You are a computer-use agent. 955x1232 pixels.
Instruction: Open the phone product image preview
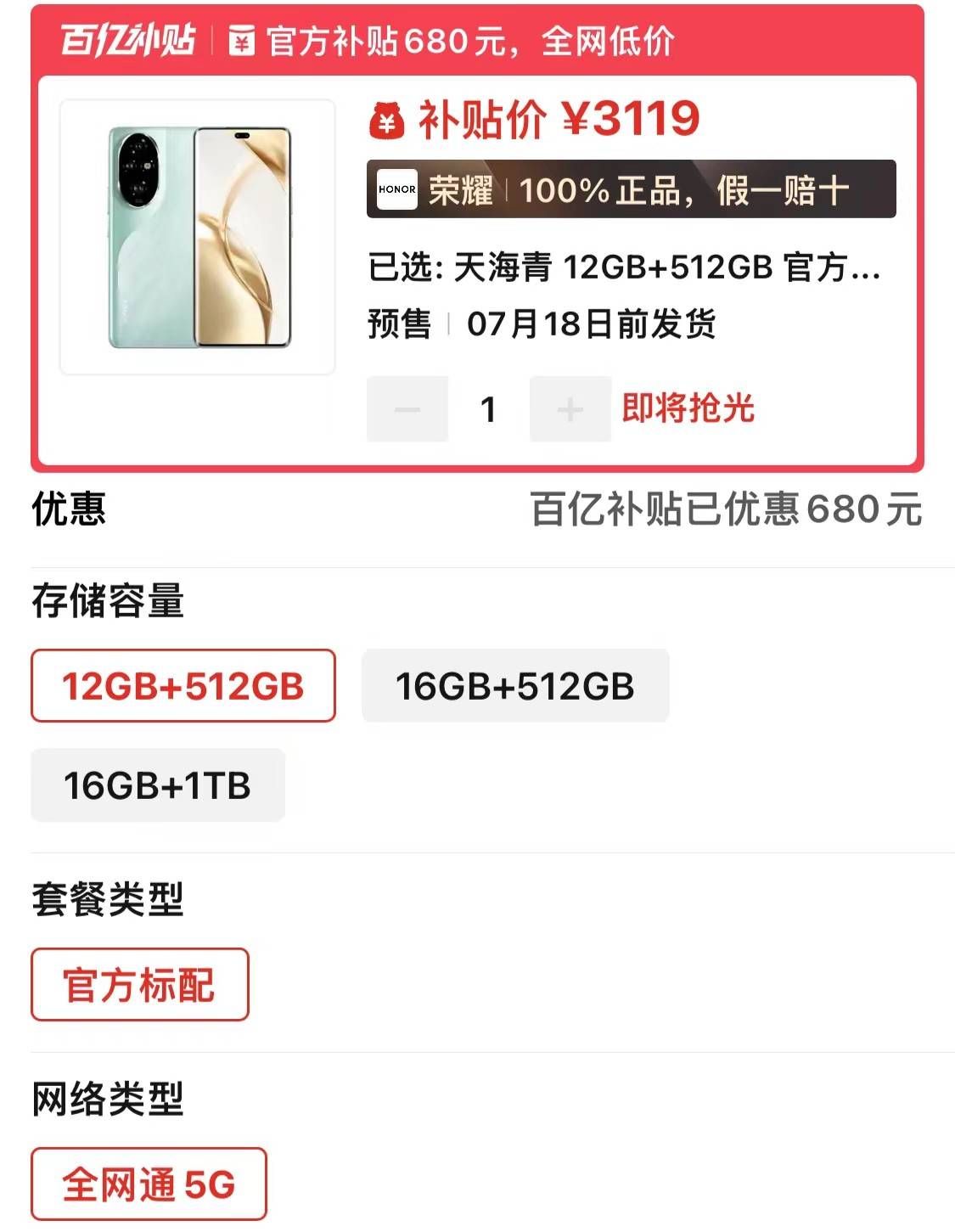coord(198,237)
